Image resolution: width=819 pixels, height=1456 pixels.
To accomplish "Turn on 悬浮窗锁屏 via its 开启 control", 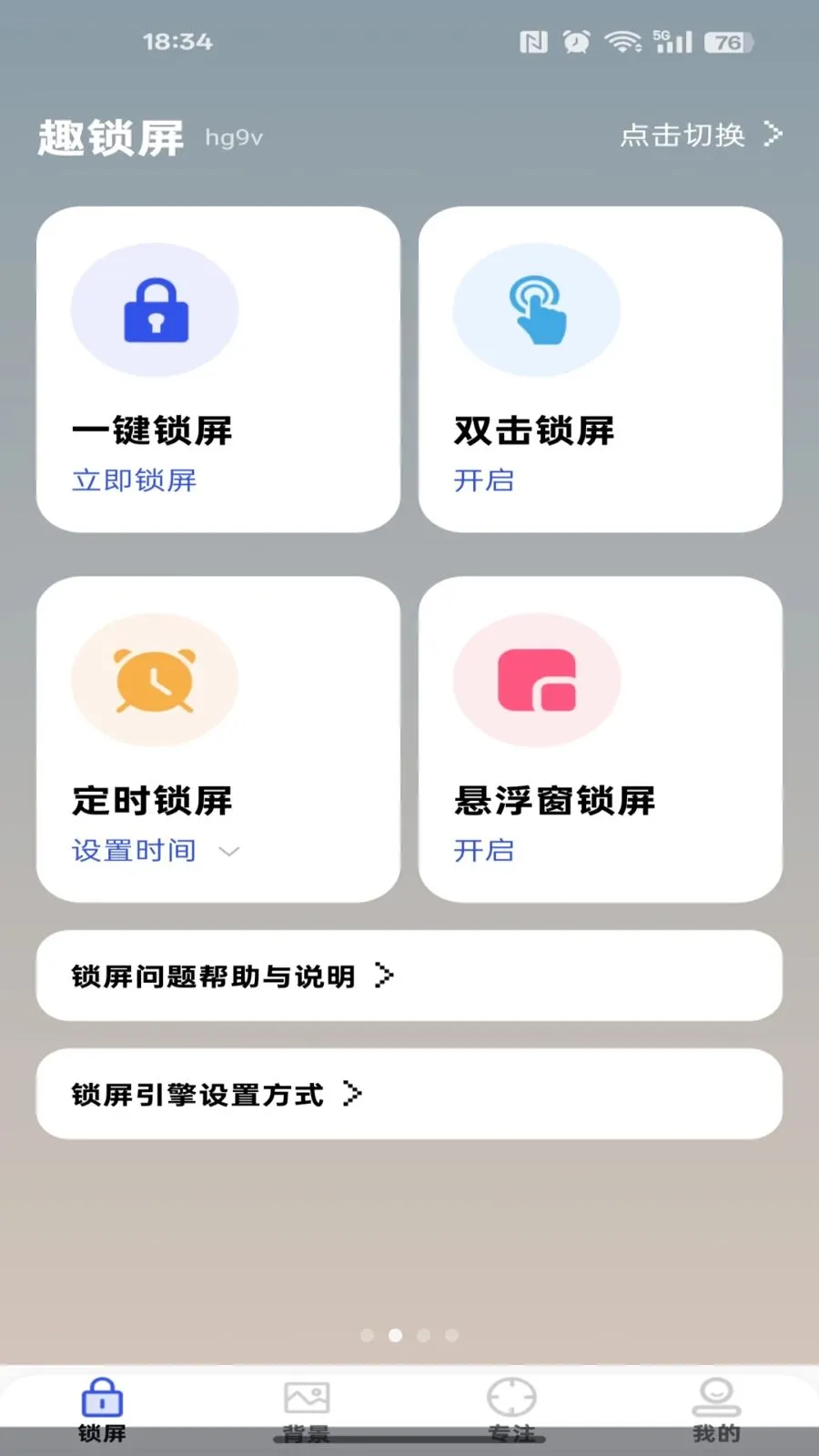I will (x=483, y=851).
